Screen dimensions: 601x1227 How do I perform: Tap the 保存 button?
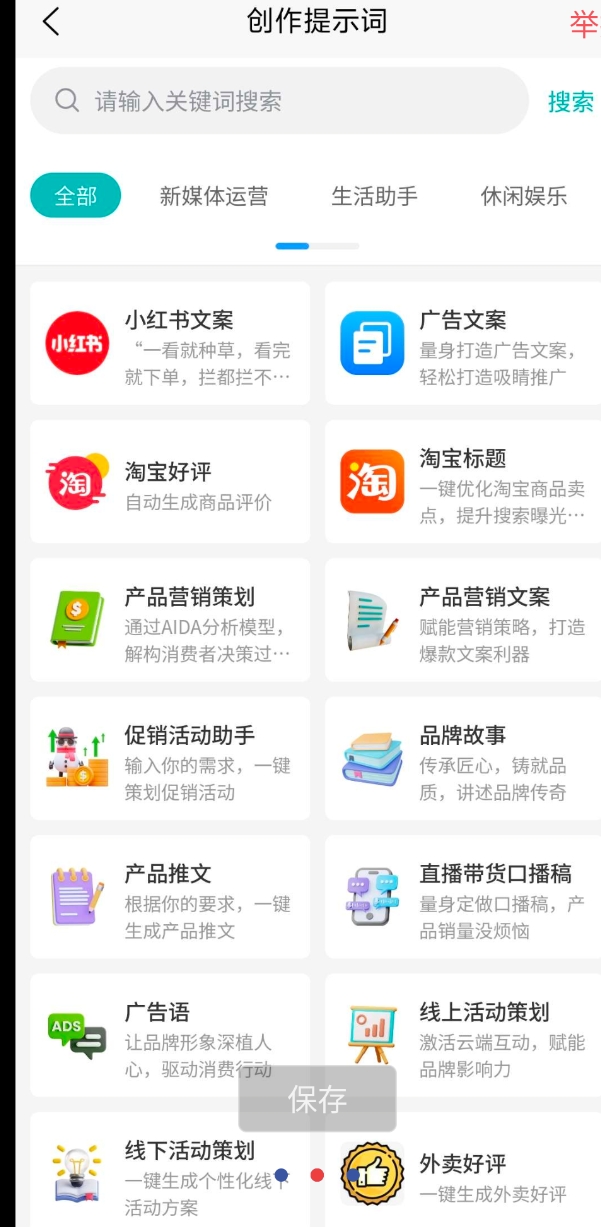(x=317, y=1099)
